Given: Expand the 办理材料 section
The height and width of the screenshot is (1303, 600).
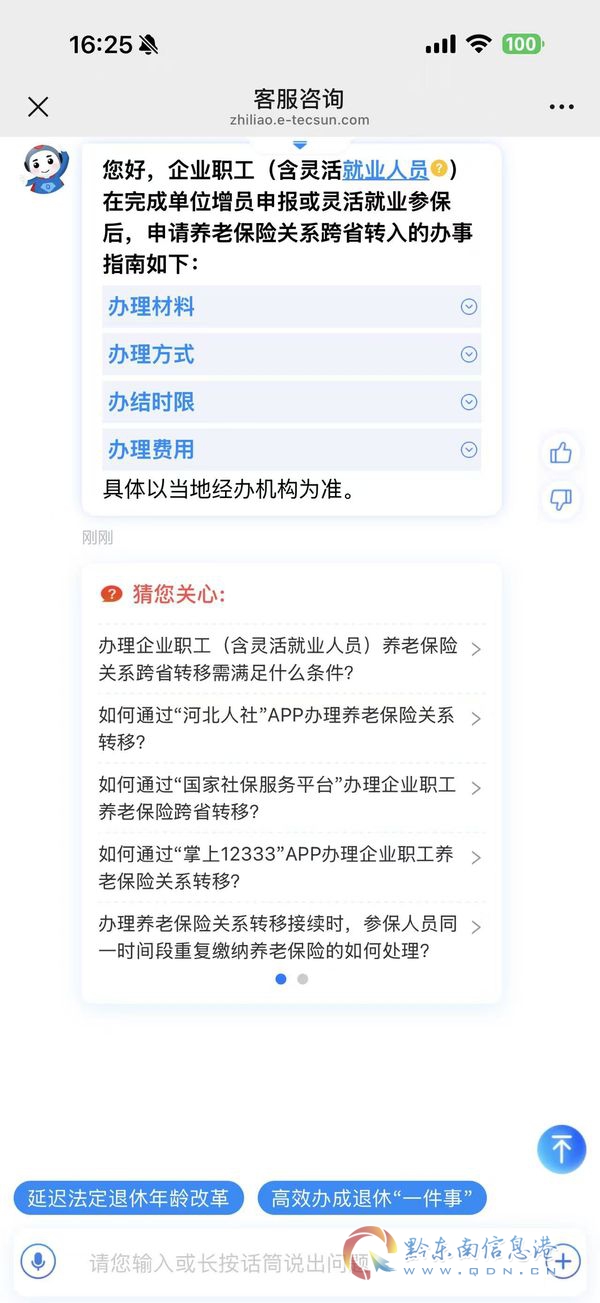Looking at the screenshot, I should pyautogui.click(x=291, y=306).
